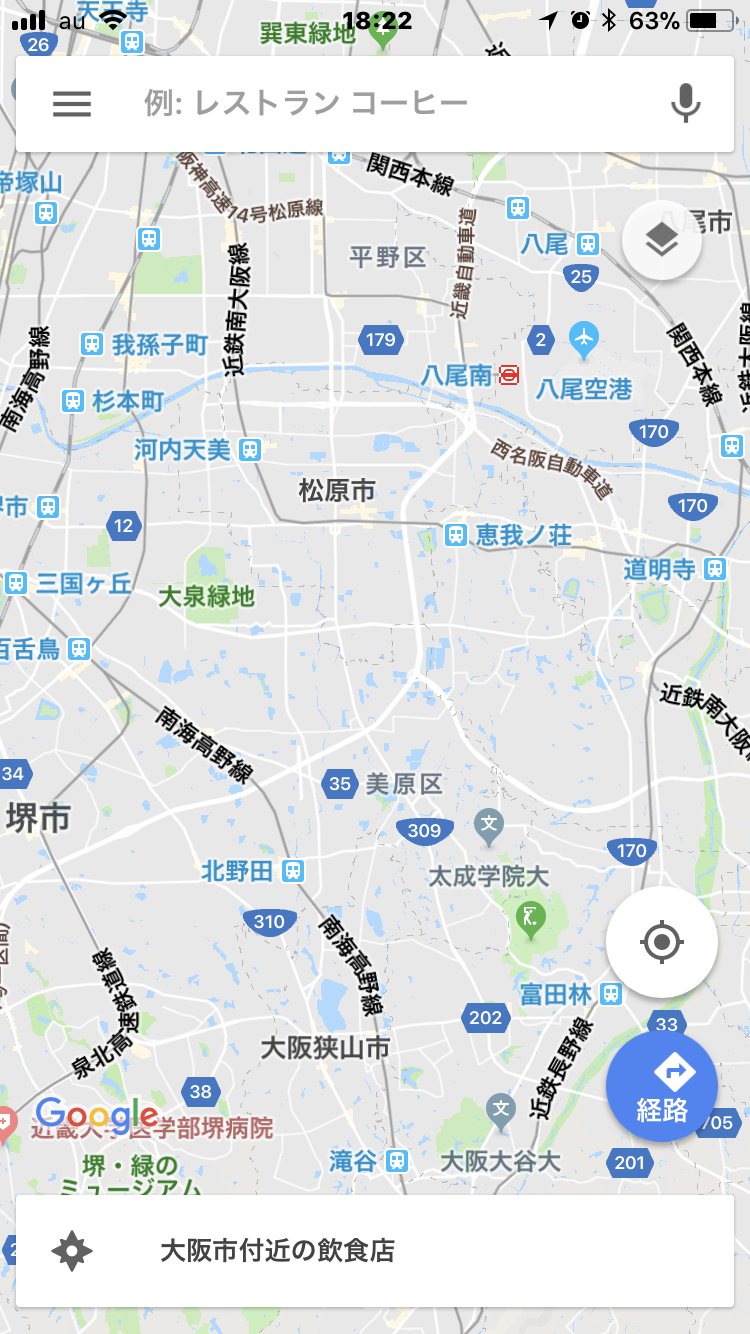750x1334 pixels.
Task: Open the 富田林 station marker
Action: tap(611, 994)
